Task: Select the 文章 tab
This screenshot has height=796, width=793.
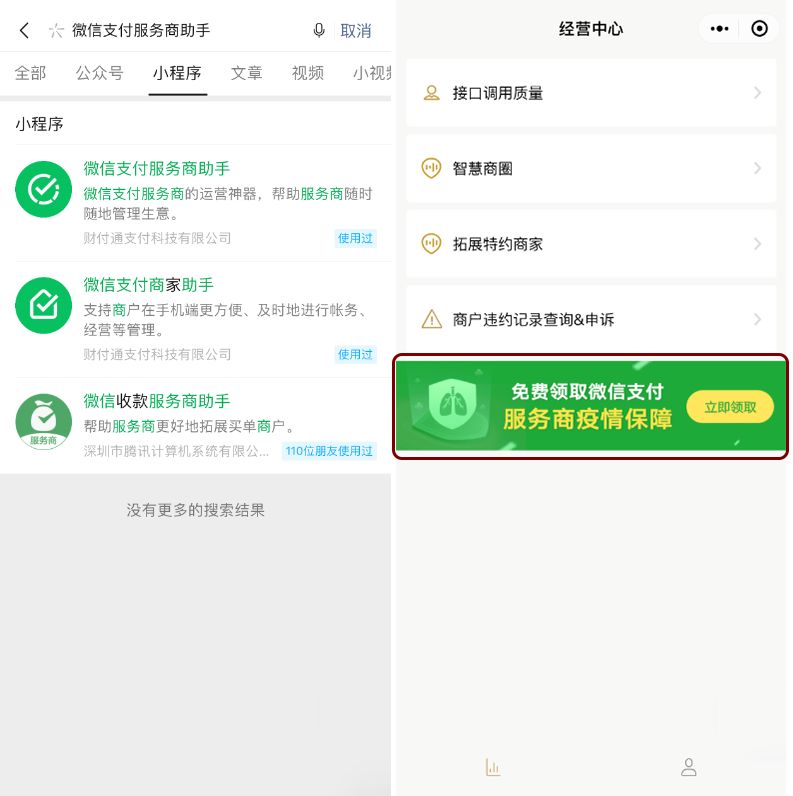Action: (x=246, y=73)
